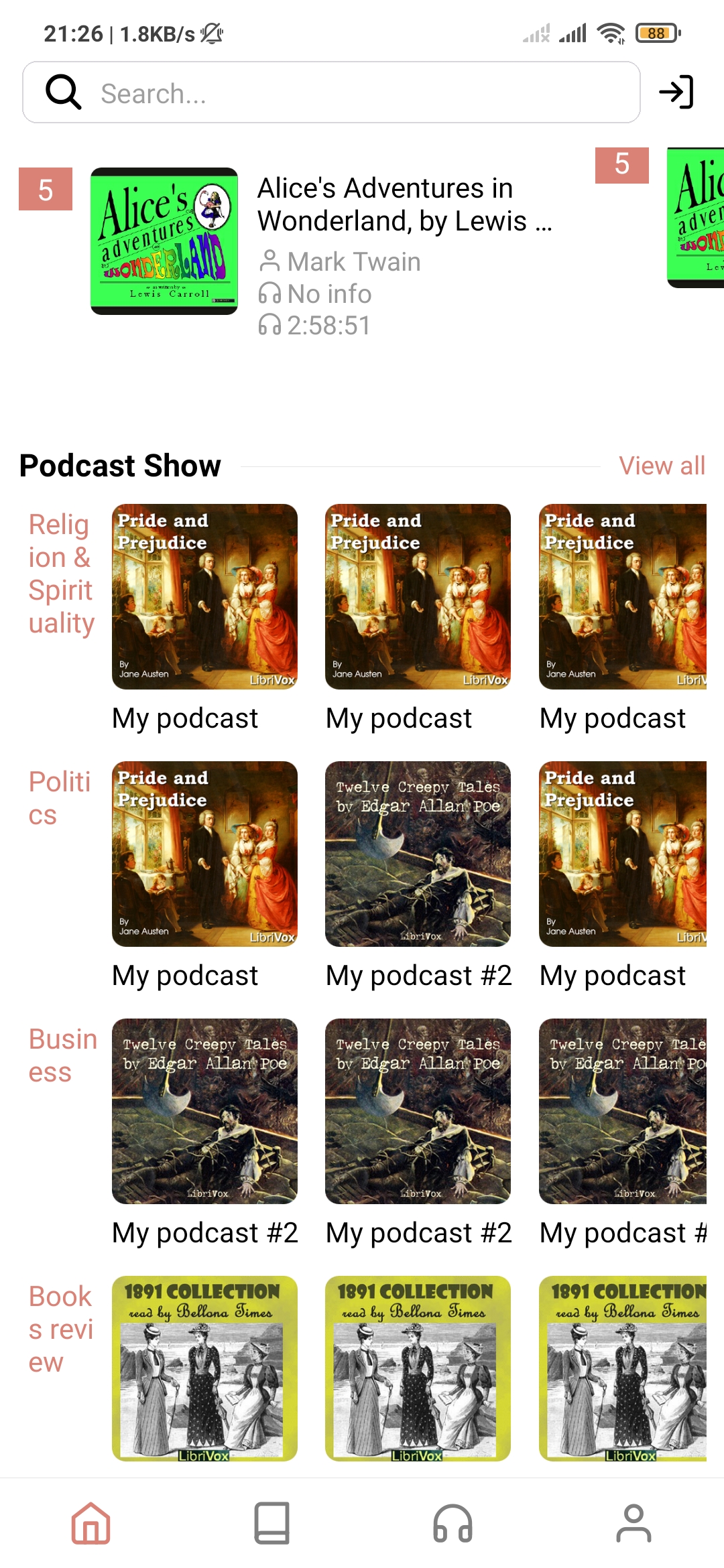Open the Politics category
The height and width of the screenshot is (1568, 724).
(x=60, y=798)
